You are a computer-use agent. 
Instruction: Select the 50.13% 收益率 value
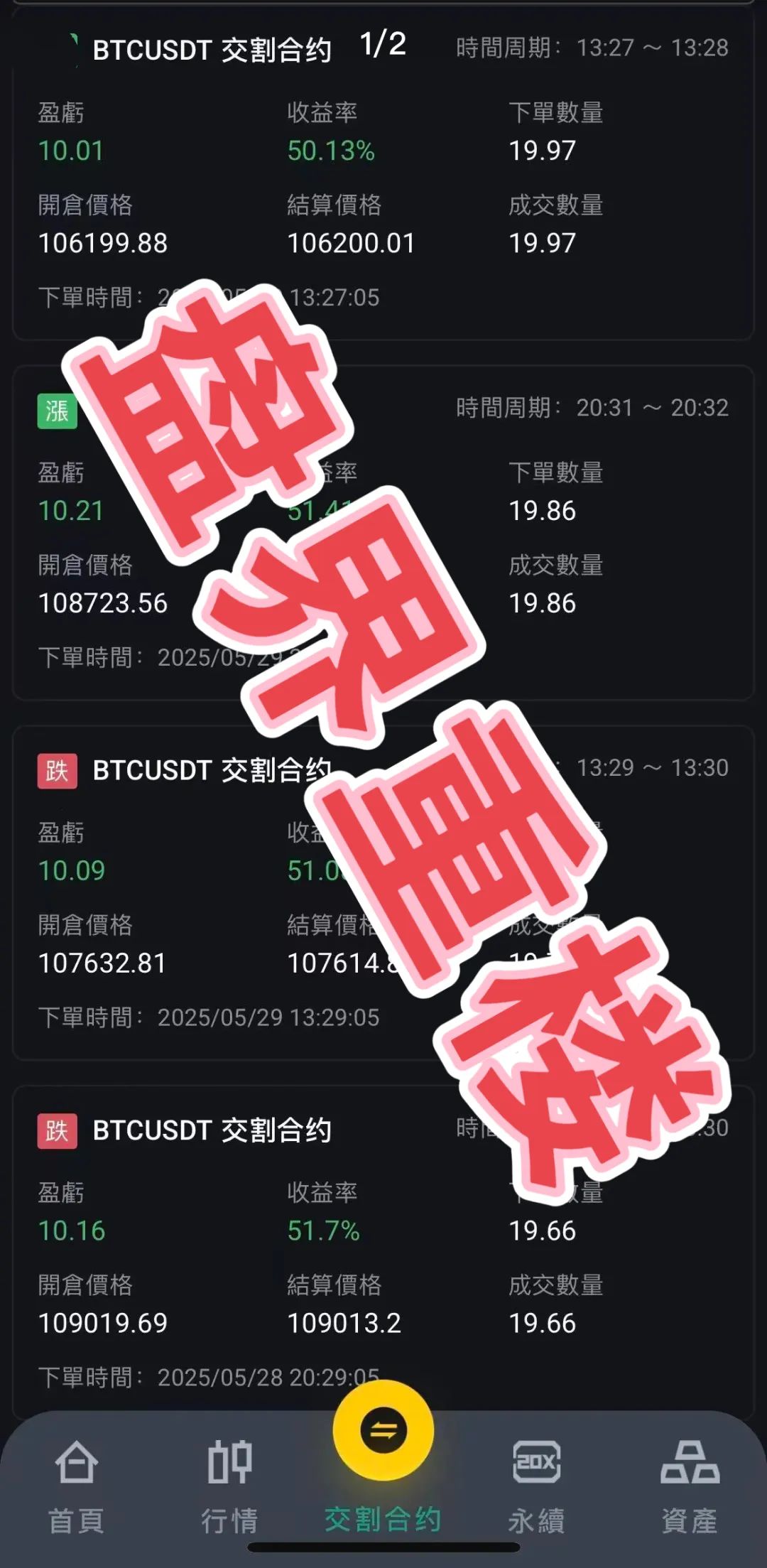click(331, 151)
